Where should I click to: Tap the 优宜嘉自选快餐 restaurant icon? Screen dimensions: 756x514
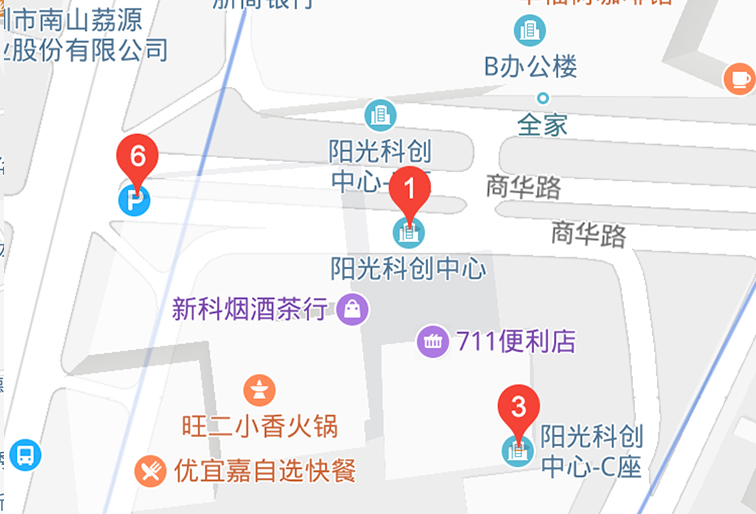[x=151, y=470]
